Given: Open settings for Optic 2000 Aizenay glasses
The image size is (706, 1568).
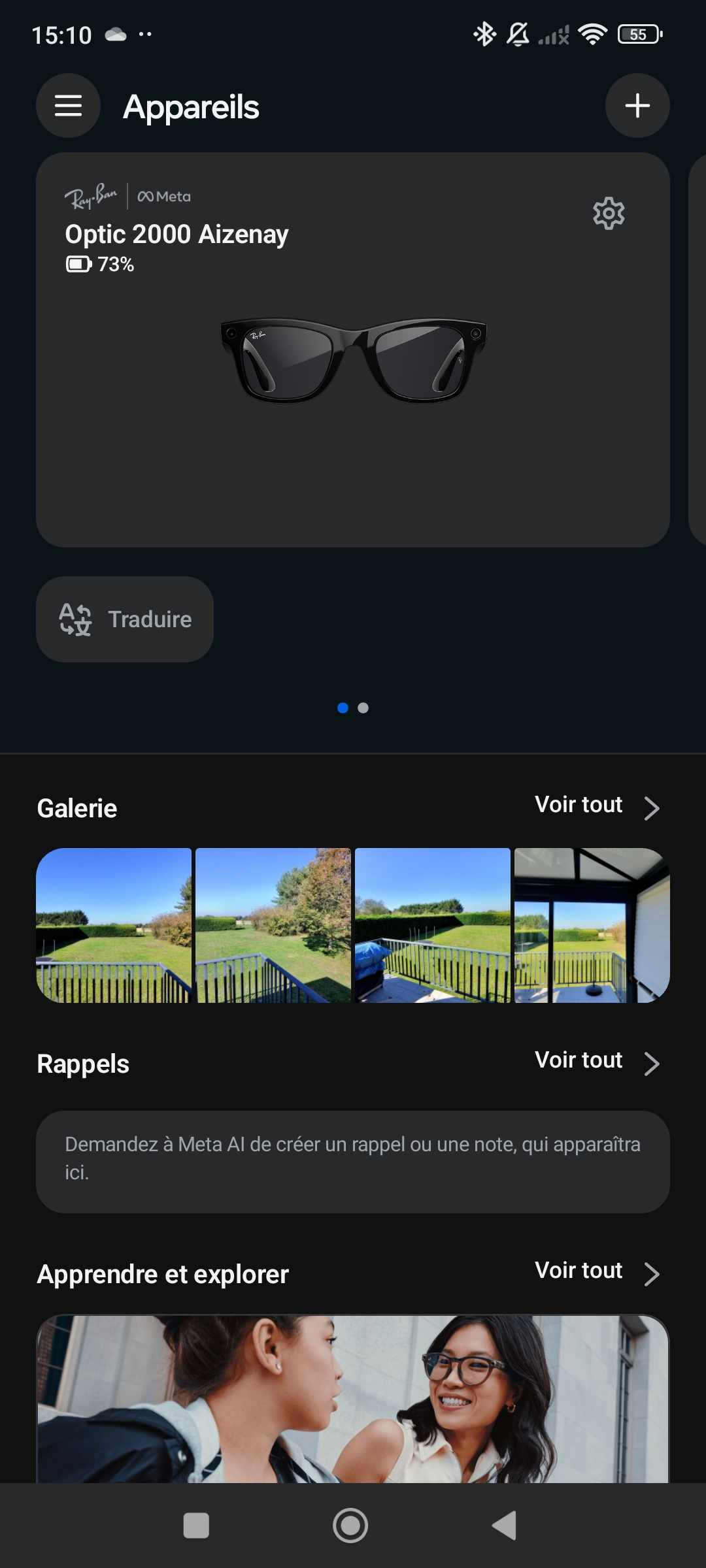Looking at the screenshot, I should point(609,214).
